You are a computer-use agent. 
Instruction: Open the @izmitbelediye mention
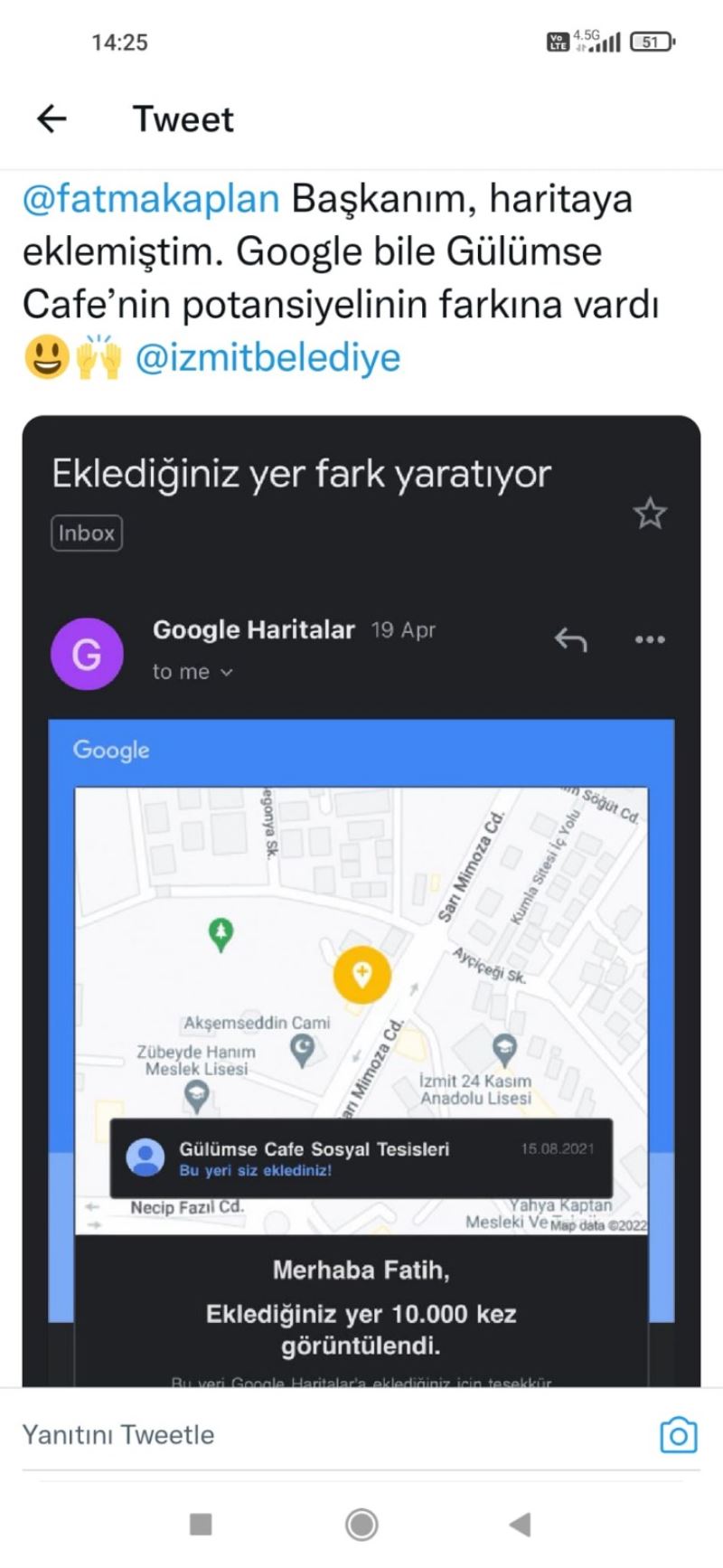(268, 357)
